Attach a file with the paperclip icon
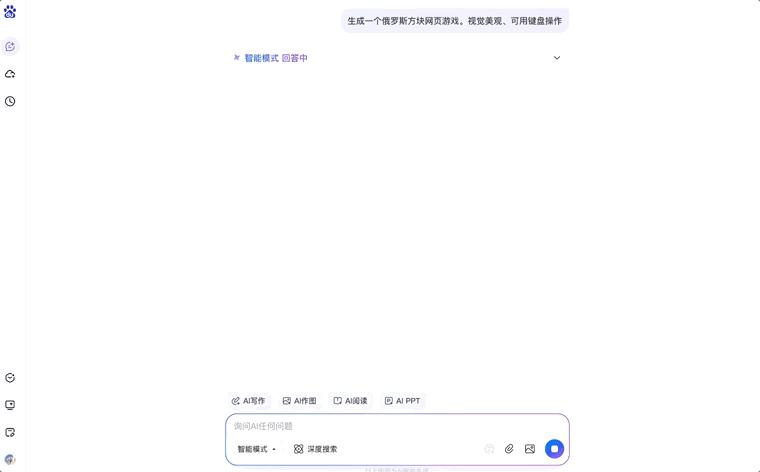The height and width of the screenshot is (472, 760). (509, 449)
